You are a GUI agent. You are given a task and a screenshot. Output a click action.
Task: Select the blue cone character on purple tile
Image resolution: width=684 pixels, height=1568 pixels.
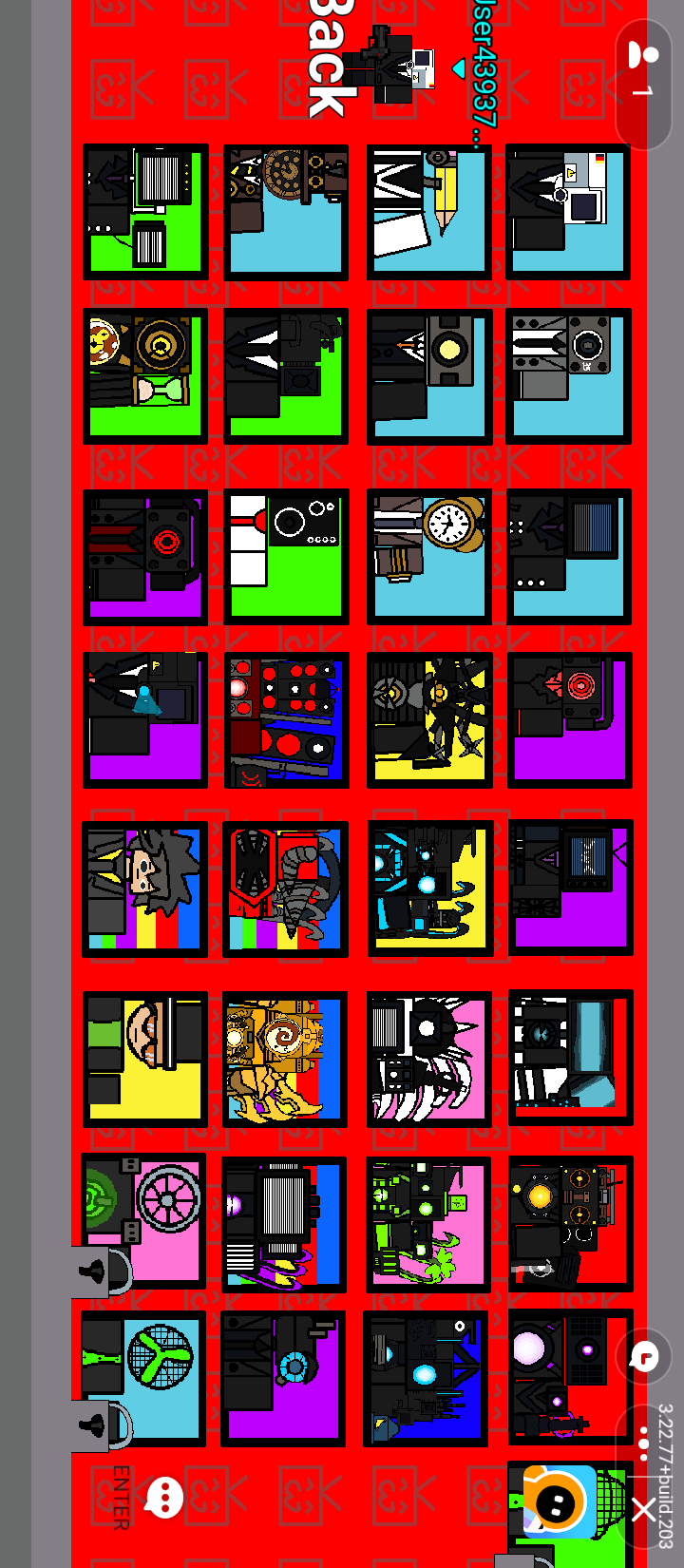(x=145, y=719)
